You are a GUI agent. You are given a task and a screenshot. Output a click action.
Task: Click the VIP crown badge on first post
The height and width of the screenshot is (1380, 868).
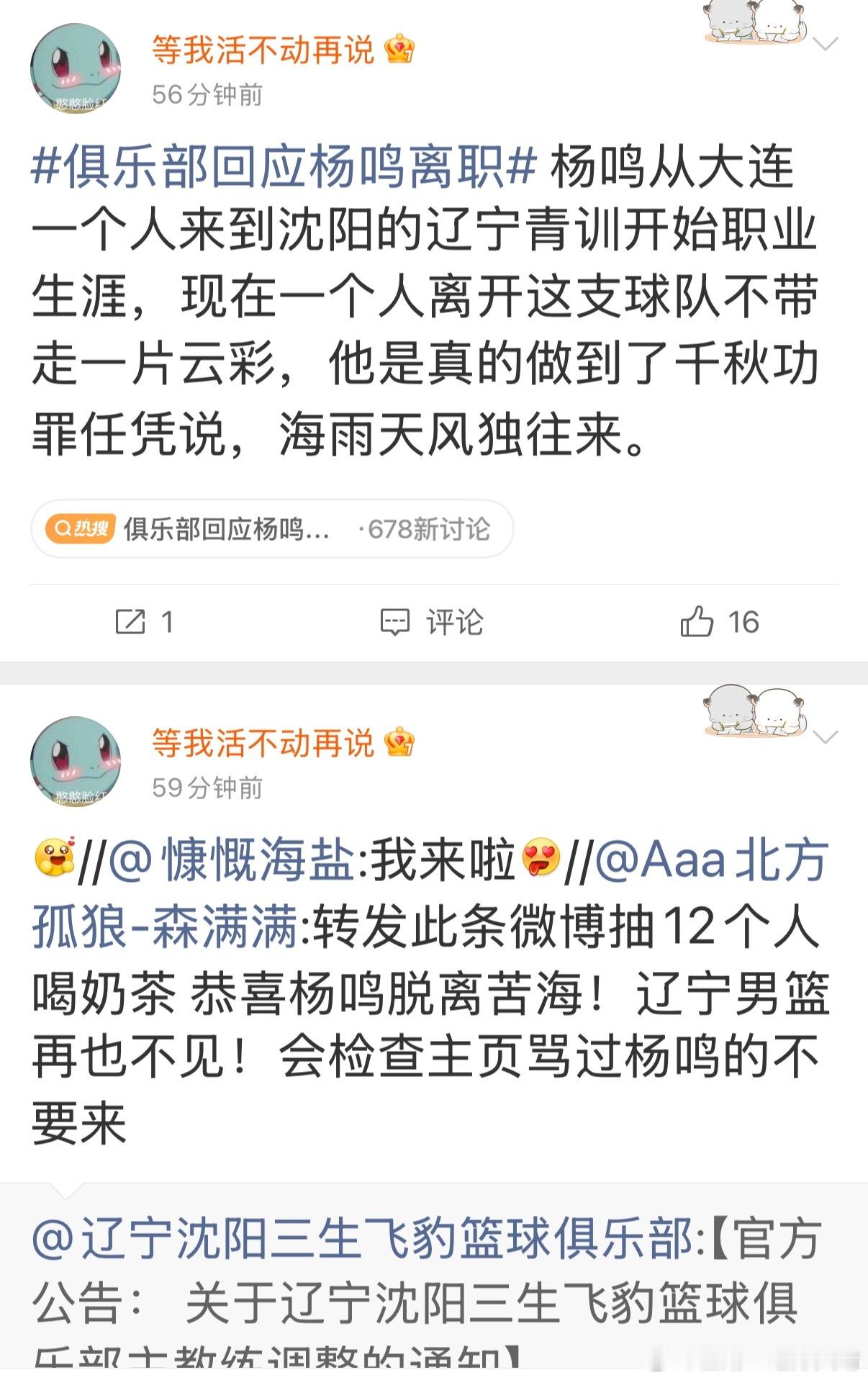point(398,48)
